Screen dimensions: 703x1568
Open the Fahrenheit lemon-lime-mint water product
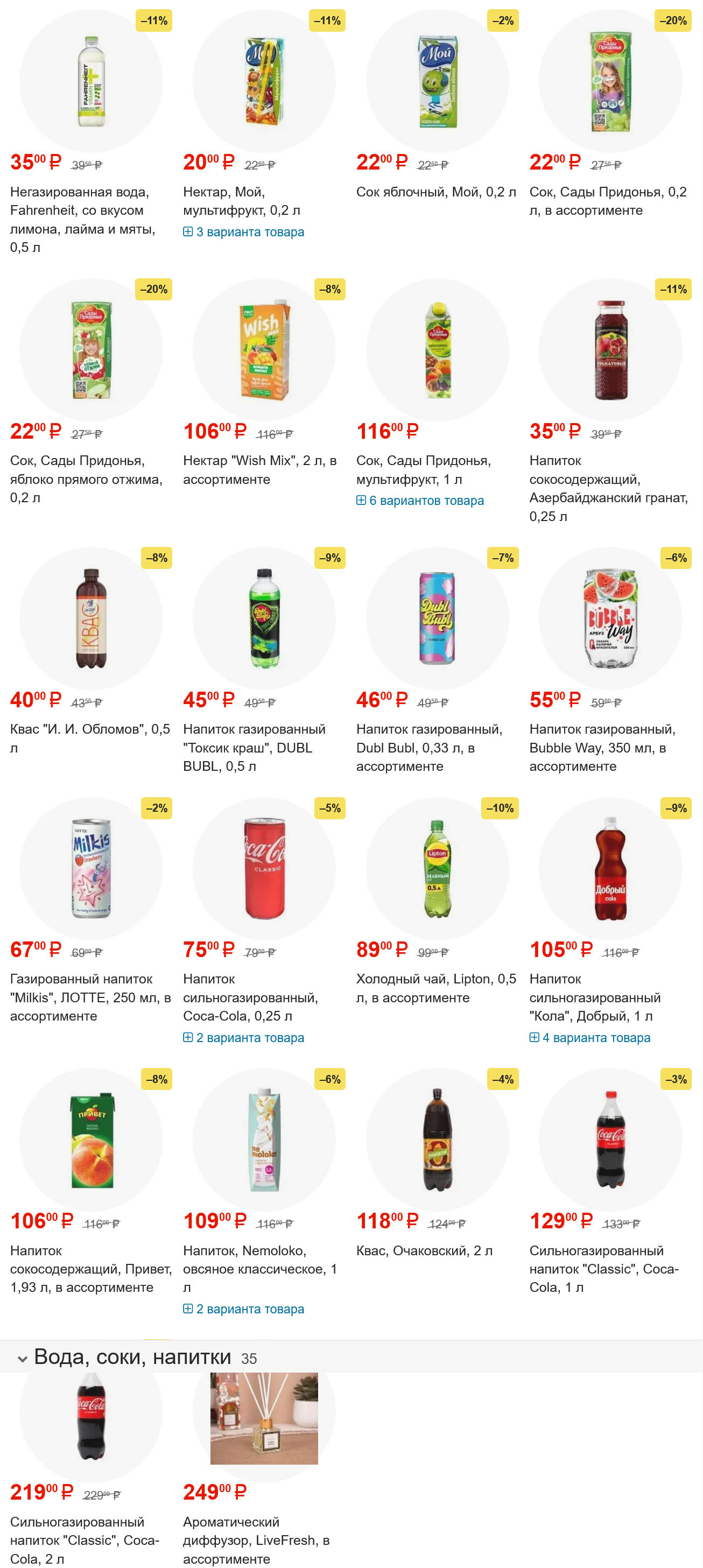tap(82, 219)
